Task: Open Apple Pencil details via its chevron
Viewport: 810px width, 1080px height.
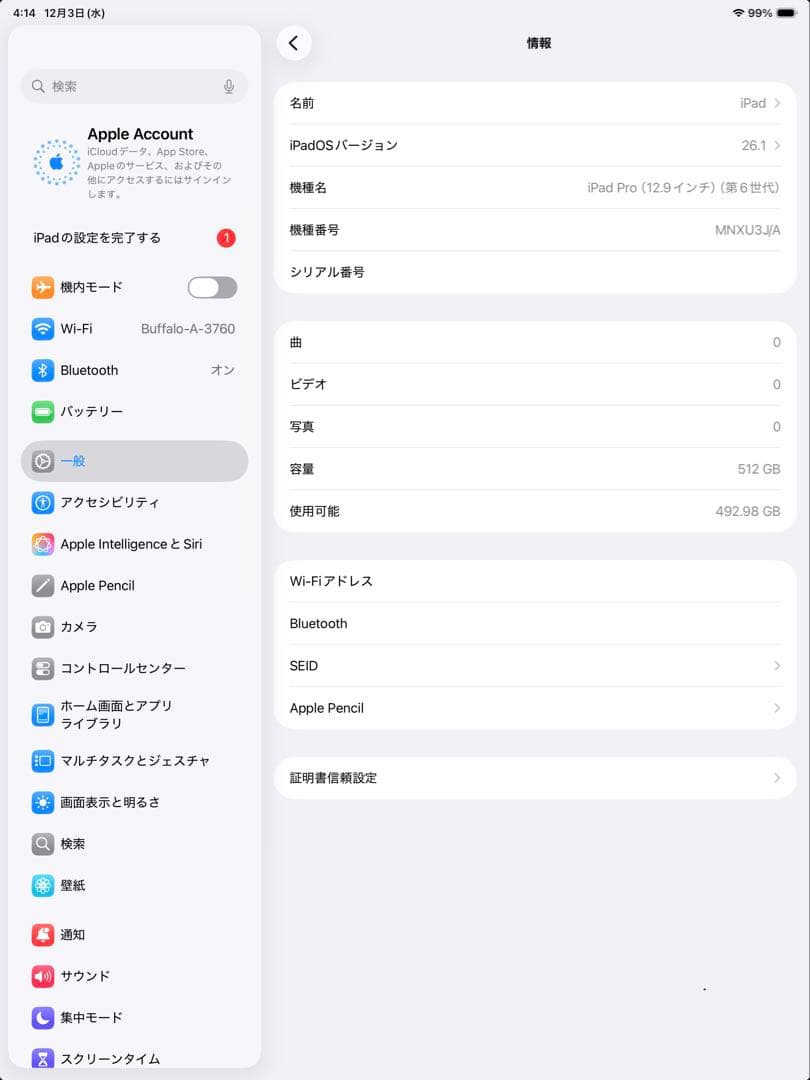Action: point(777,707)
